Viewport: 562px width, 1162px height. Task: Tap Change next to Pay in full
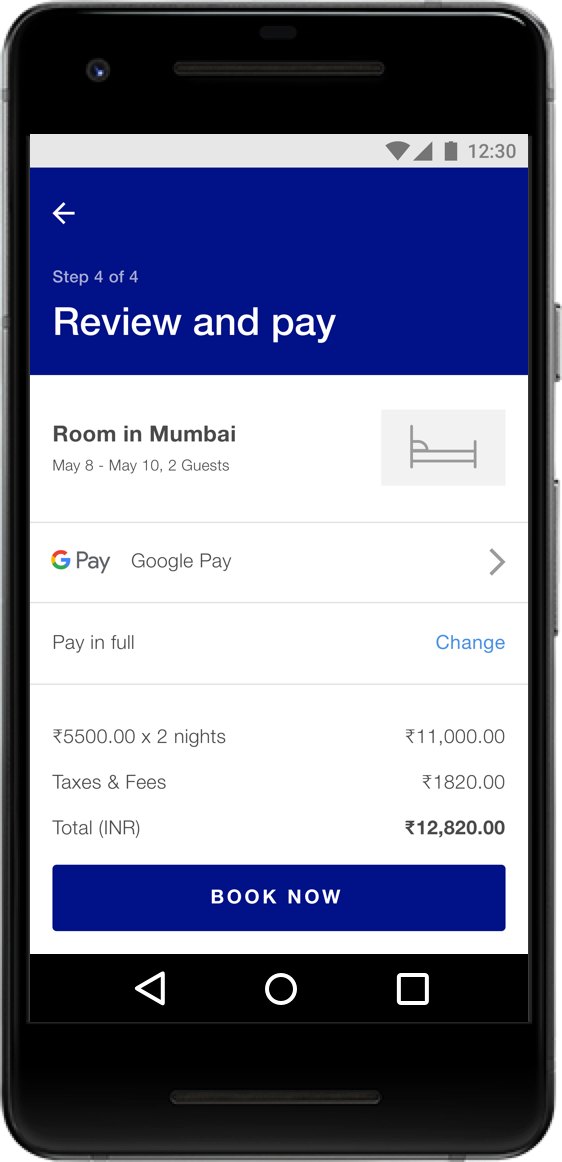(470, 643)
